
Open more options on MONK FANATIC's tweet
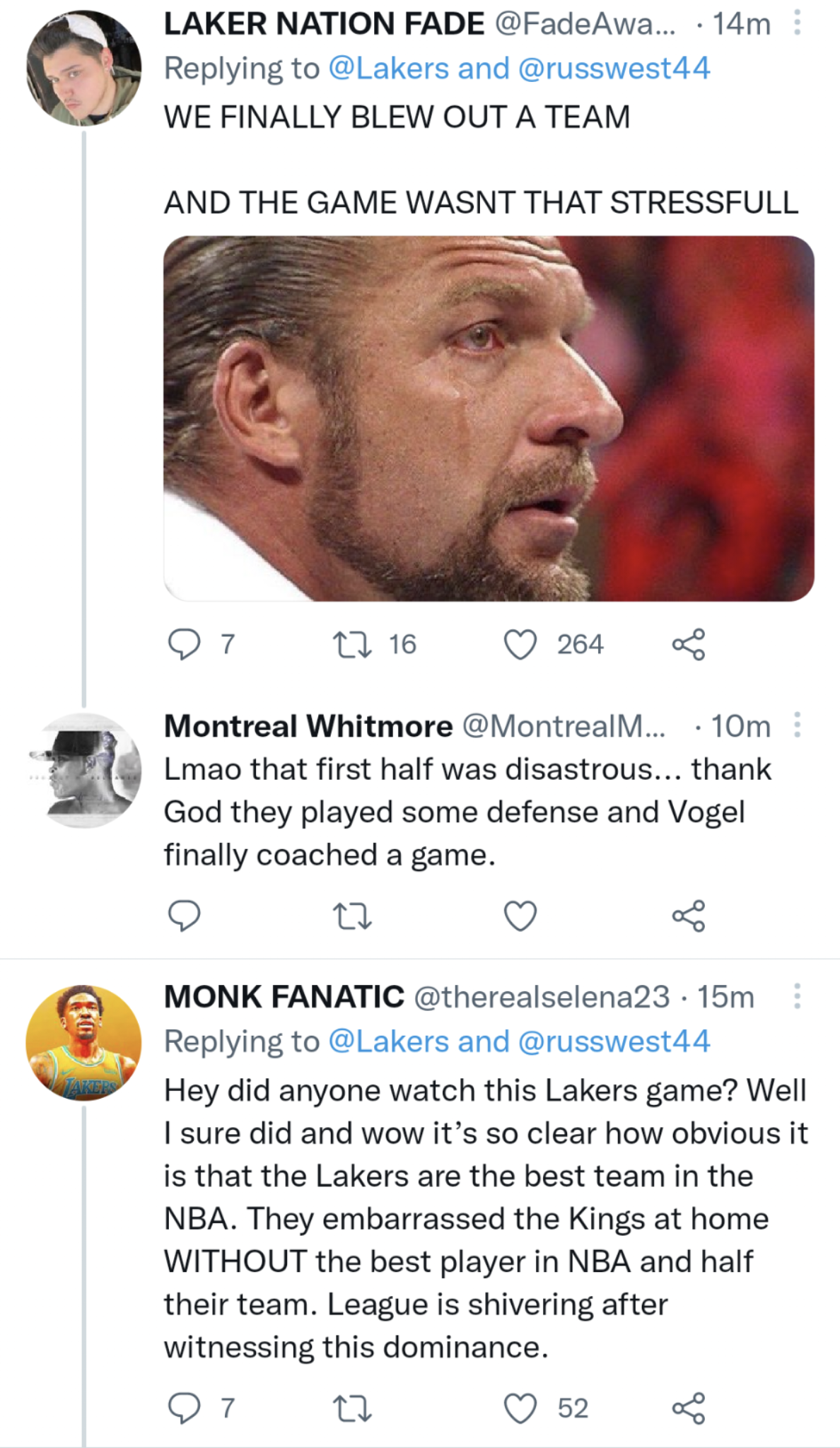click(x=798, y=995)
